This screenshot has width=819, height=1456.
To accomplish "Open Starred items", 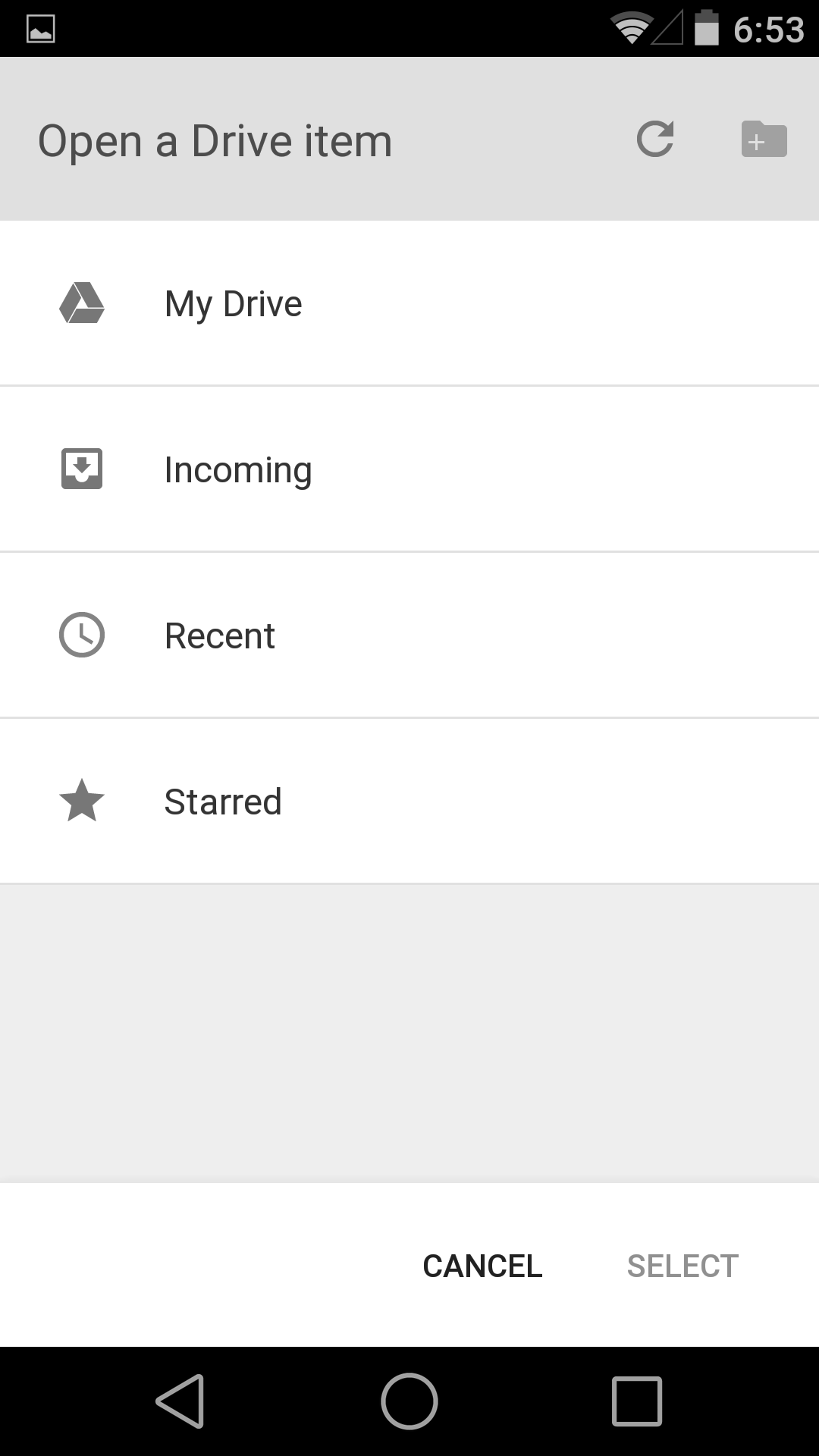I will point(409,802).
